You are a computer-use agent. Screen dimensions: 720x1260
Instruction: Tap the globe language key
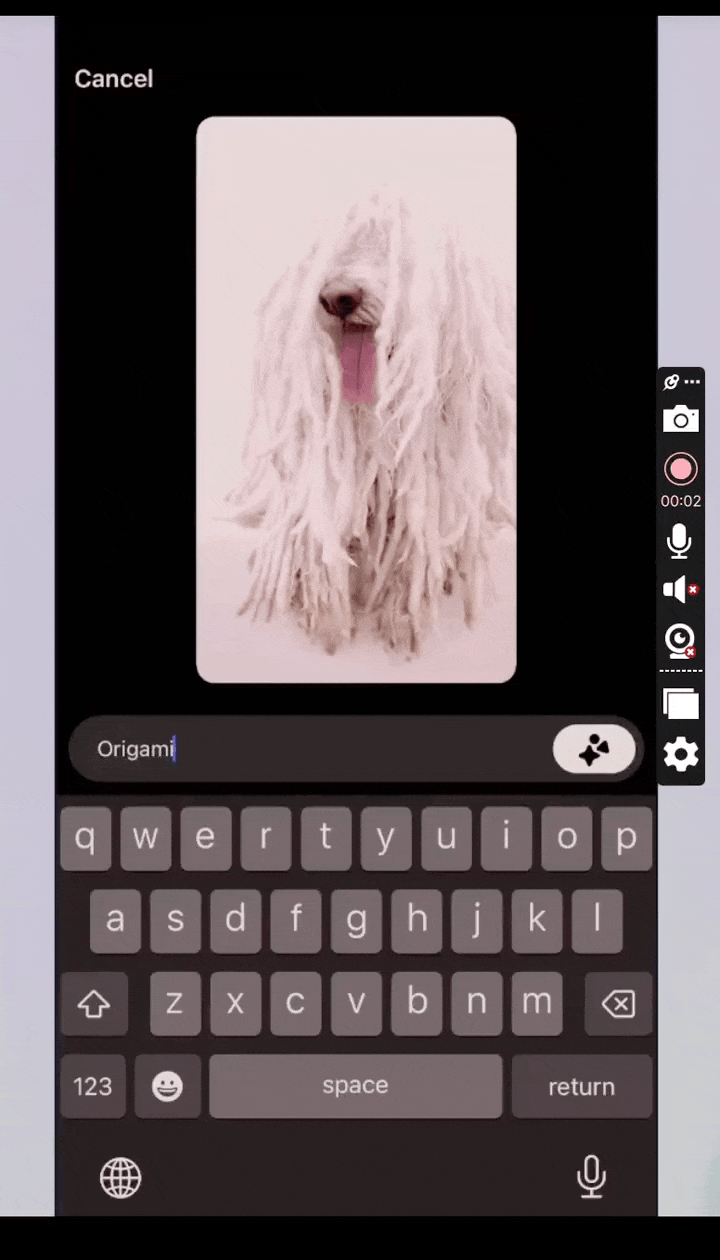pos(121,1178)
